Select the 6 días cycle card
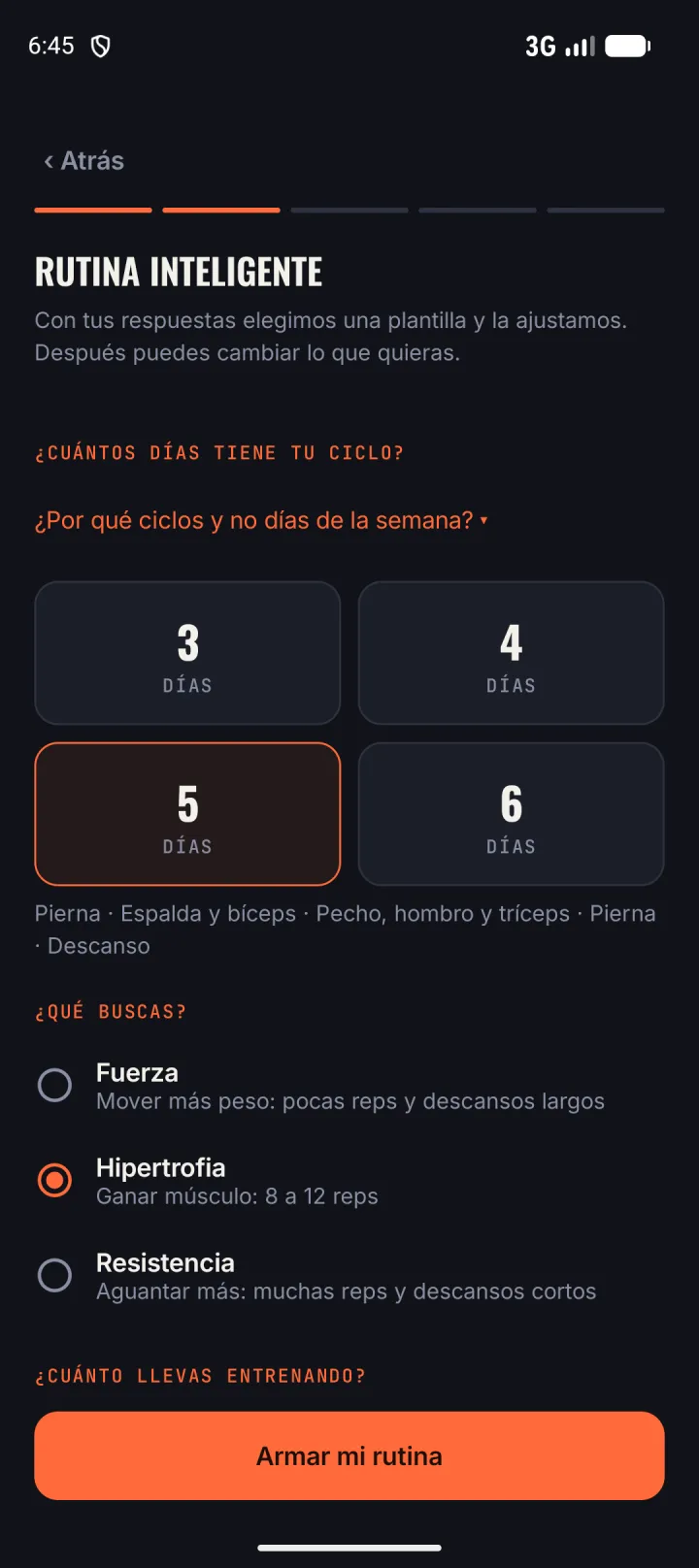This screenshot has height=1568, width=699. pyautogui.click(x=511, y=814)
